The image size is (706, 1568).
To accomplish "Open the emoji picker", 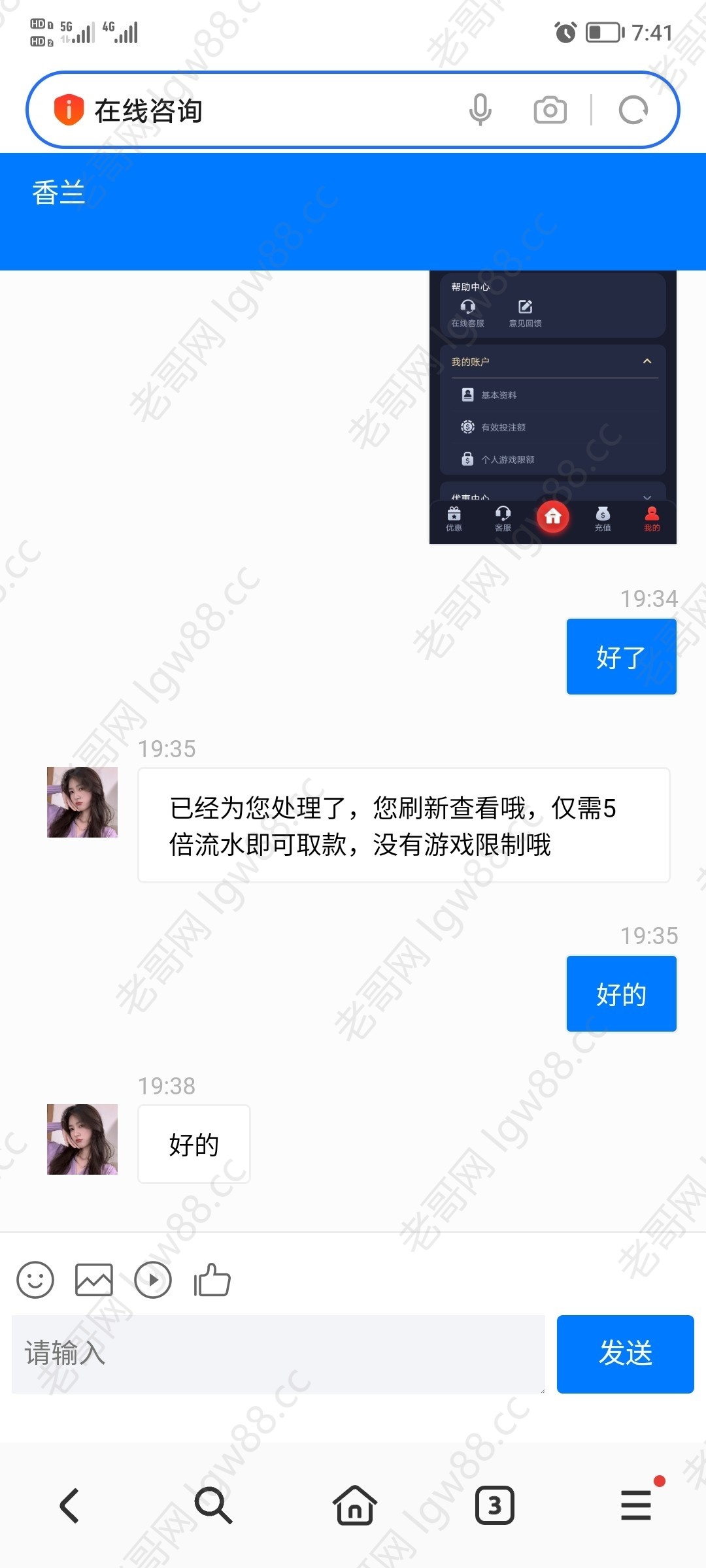I will pos(35,1279).
